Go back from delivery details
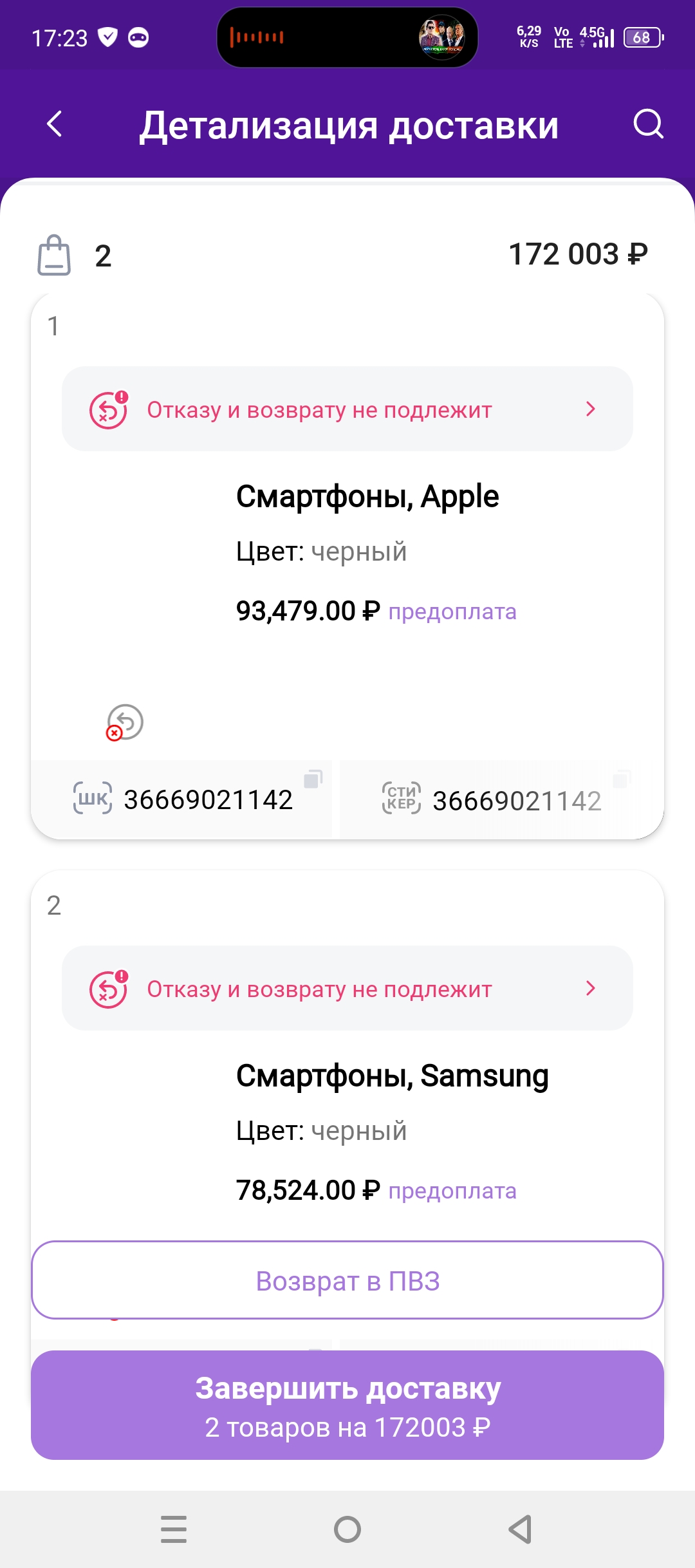Screen dimensions: 695x1568 point(55,124)
